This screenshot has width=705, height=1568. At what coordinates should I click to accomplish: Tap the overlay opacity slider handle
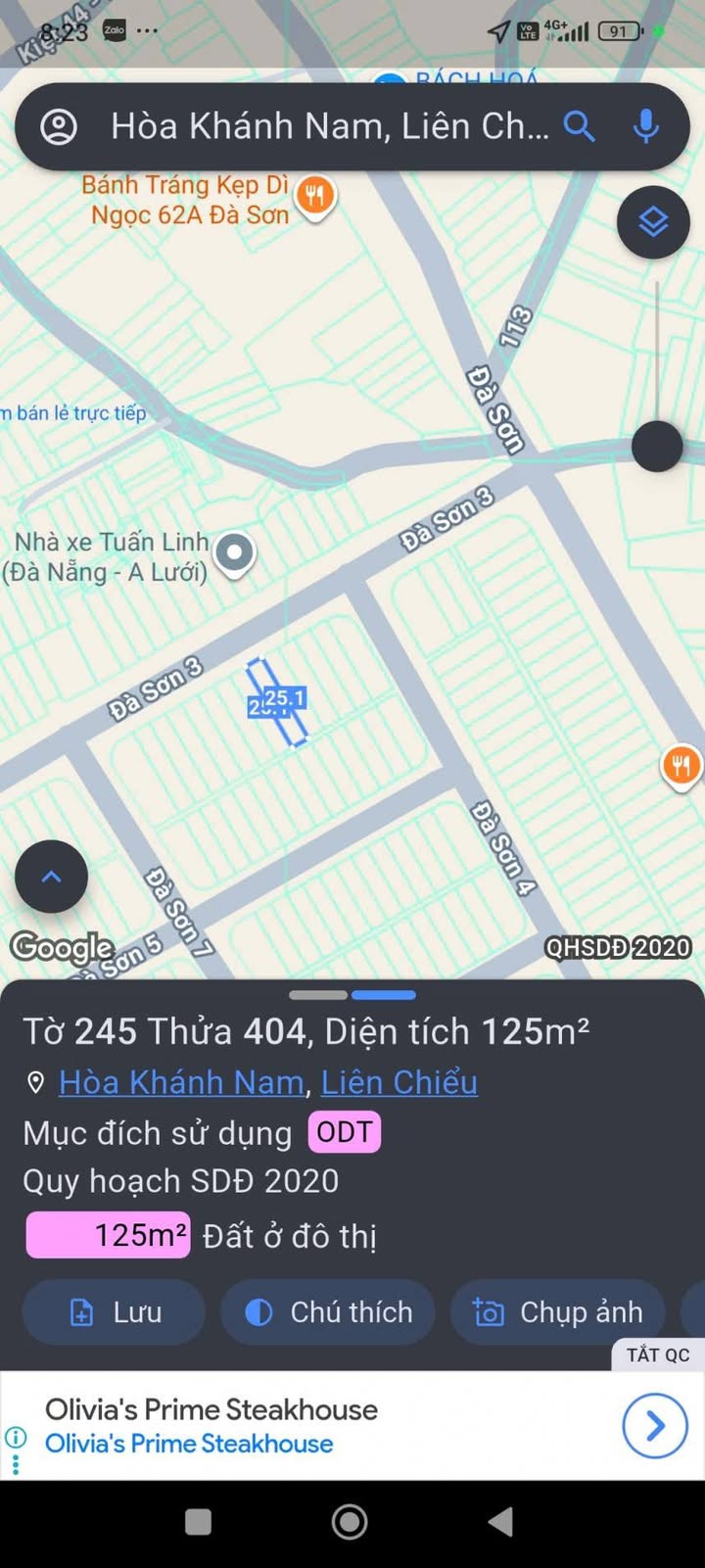click(x=657, y=447)
